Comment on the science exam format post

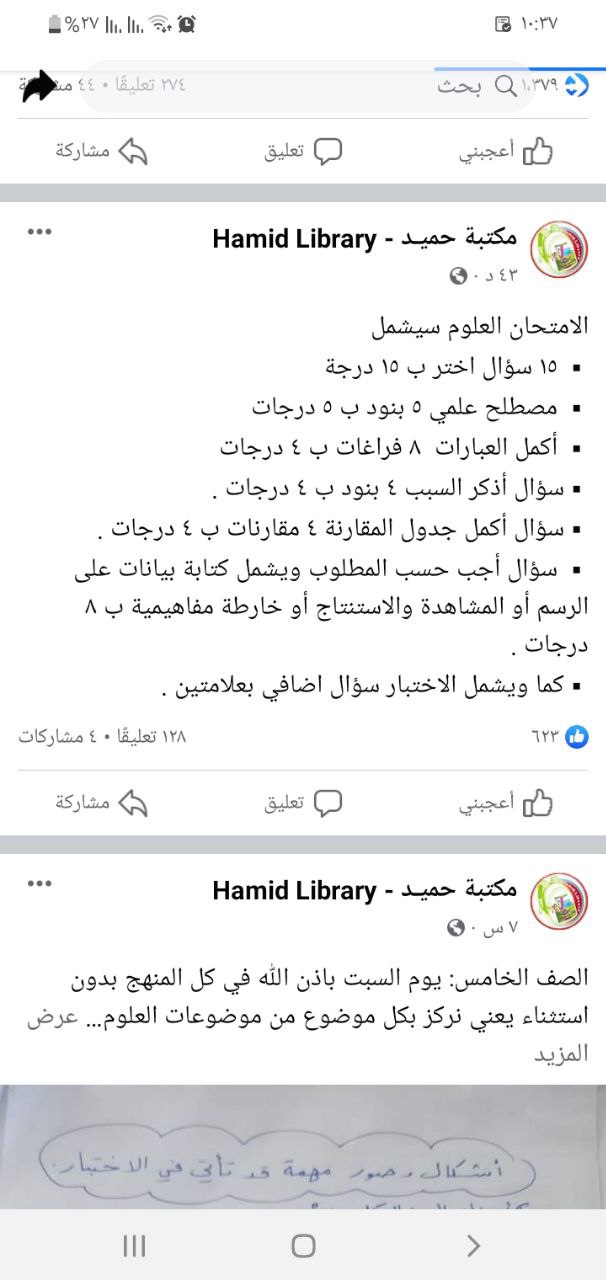[x=303, y=803]
